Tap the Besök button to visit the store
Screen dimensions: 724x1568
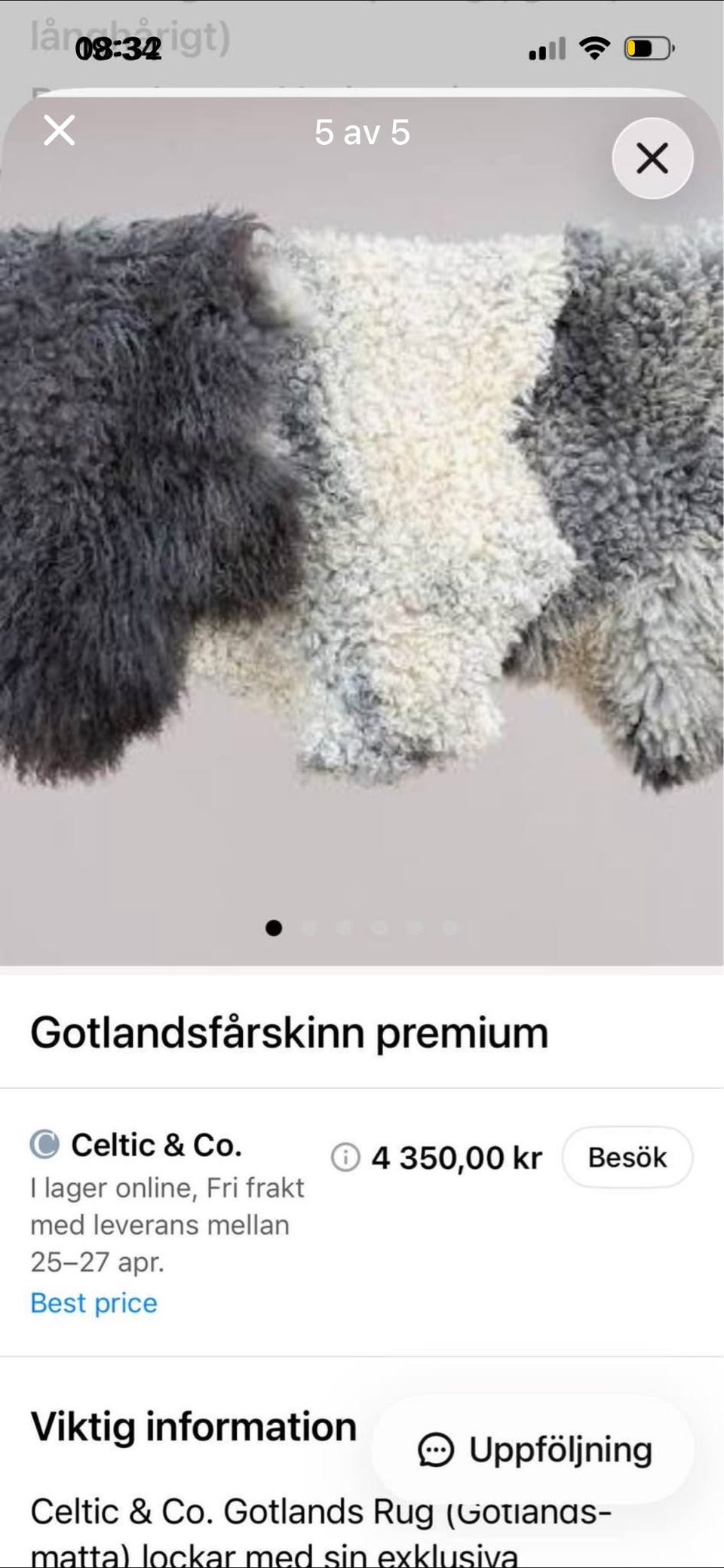[627, 1157]
